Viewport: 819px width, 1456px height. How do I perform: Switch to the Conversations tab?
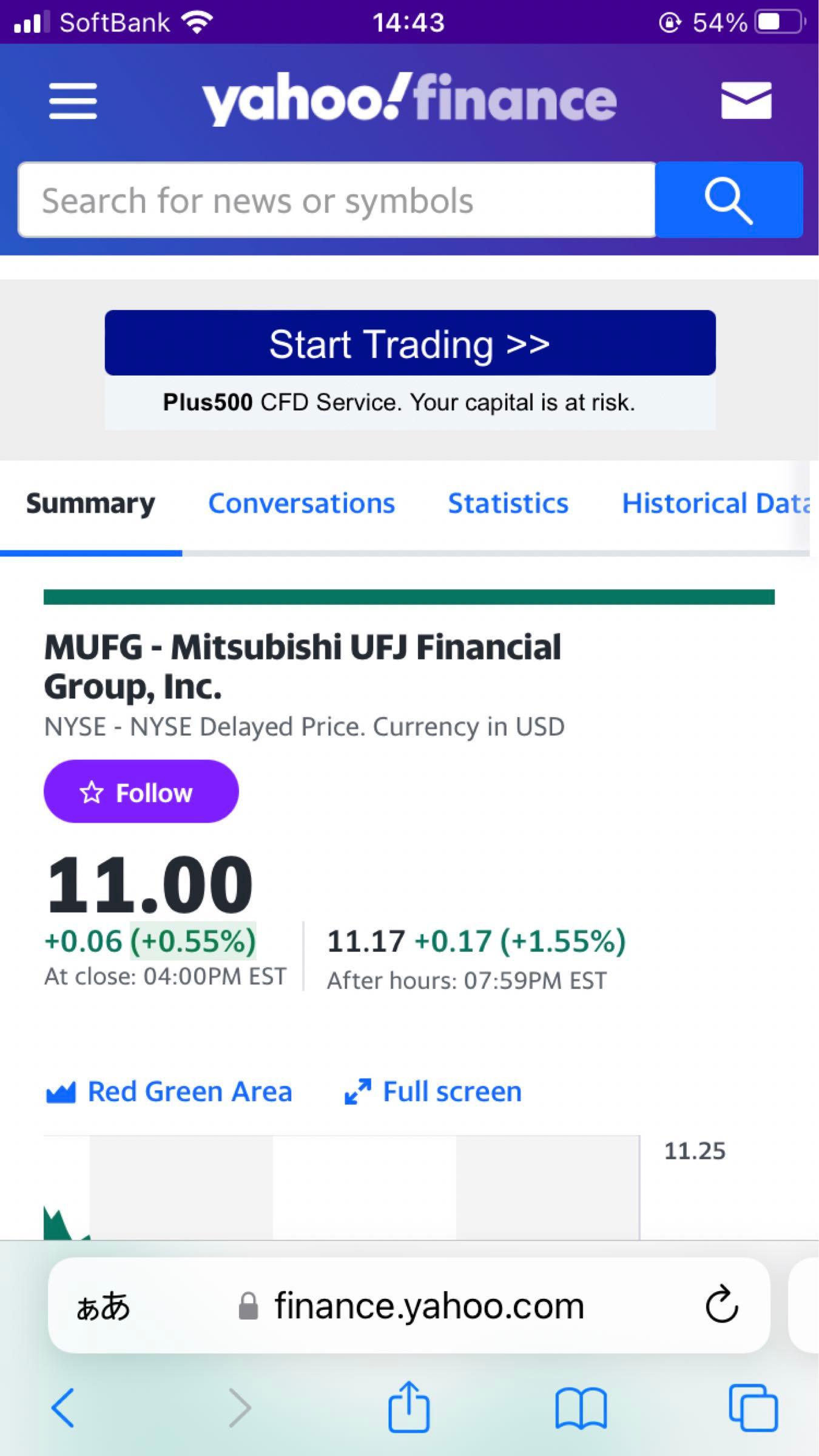301,504
